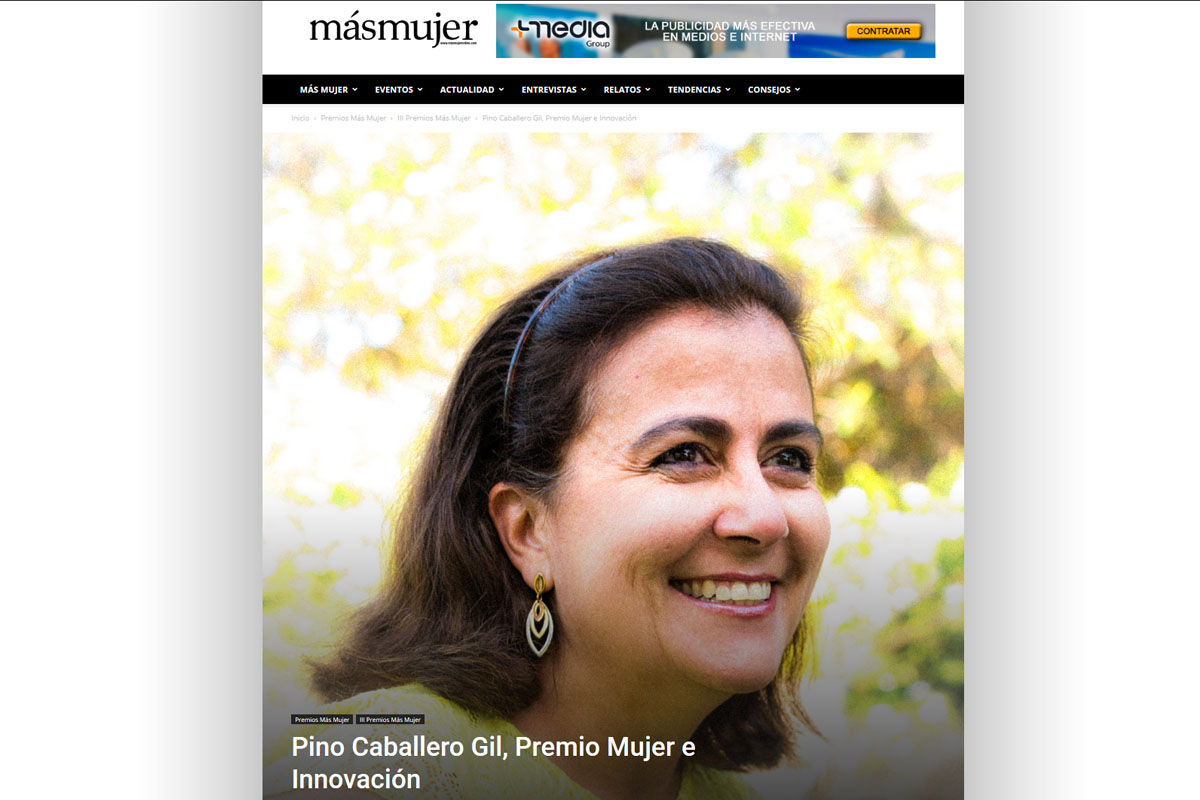Image resolution: width=1200 pixels, height=800 pixels.
Task: Expand the Más Mujer menu
Action: click(328, 90)
